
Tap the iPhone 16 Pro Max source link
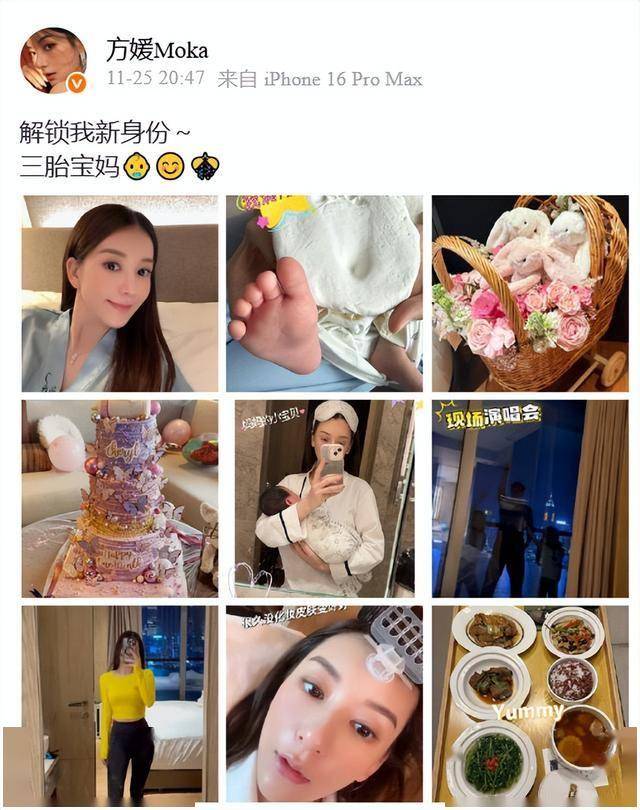pos(343,79)
